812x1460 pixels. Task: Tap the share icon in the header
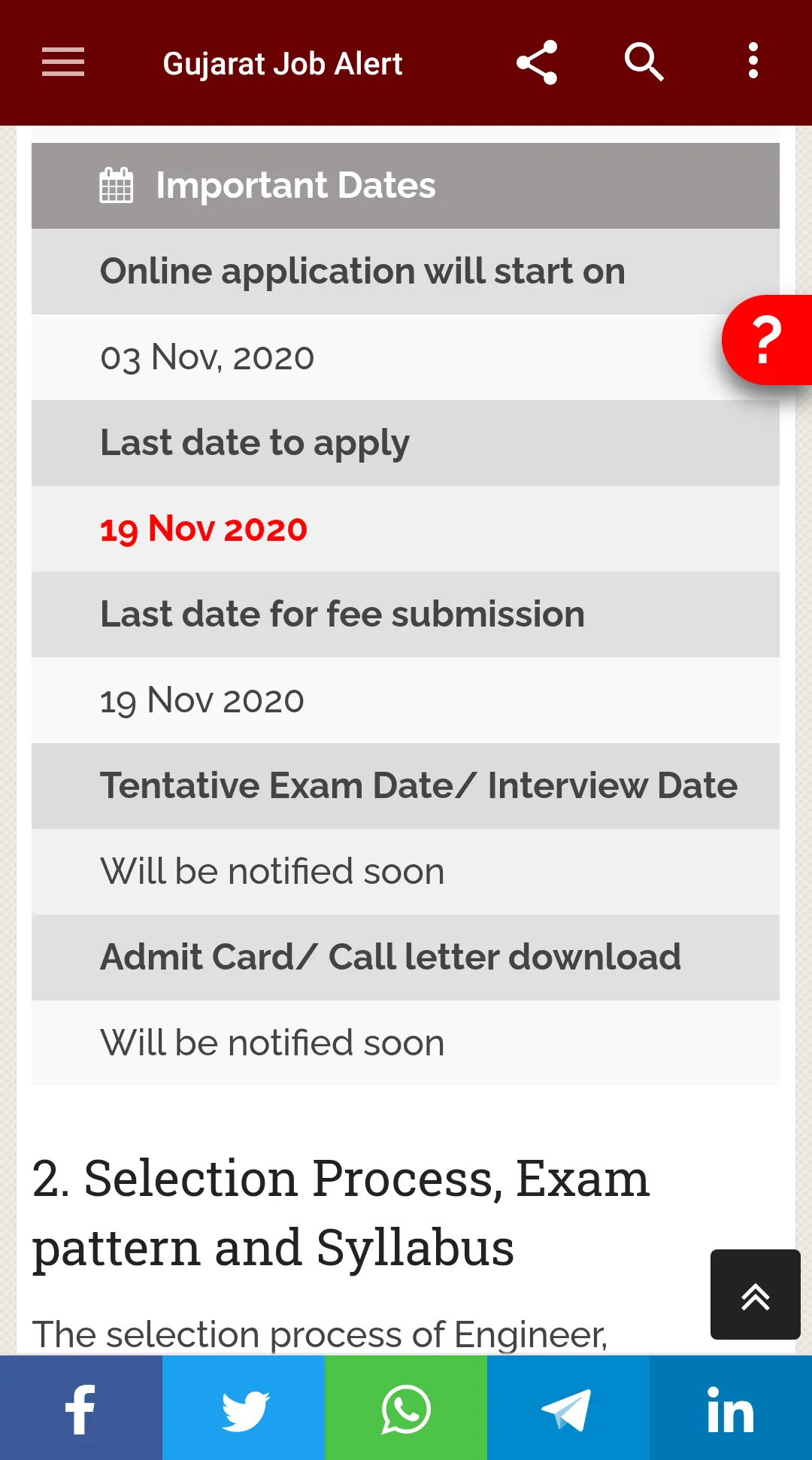pos(536,63)
